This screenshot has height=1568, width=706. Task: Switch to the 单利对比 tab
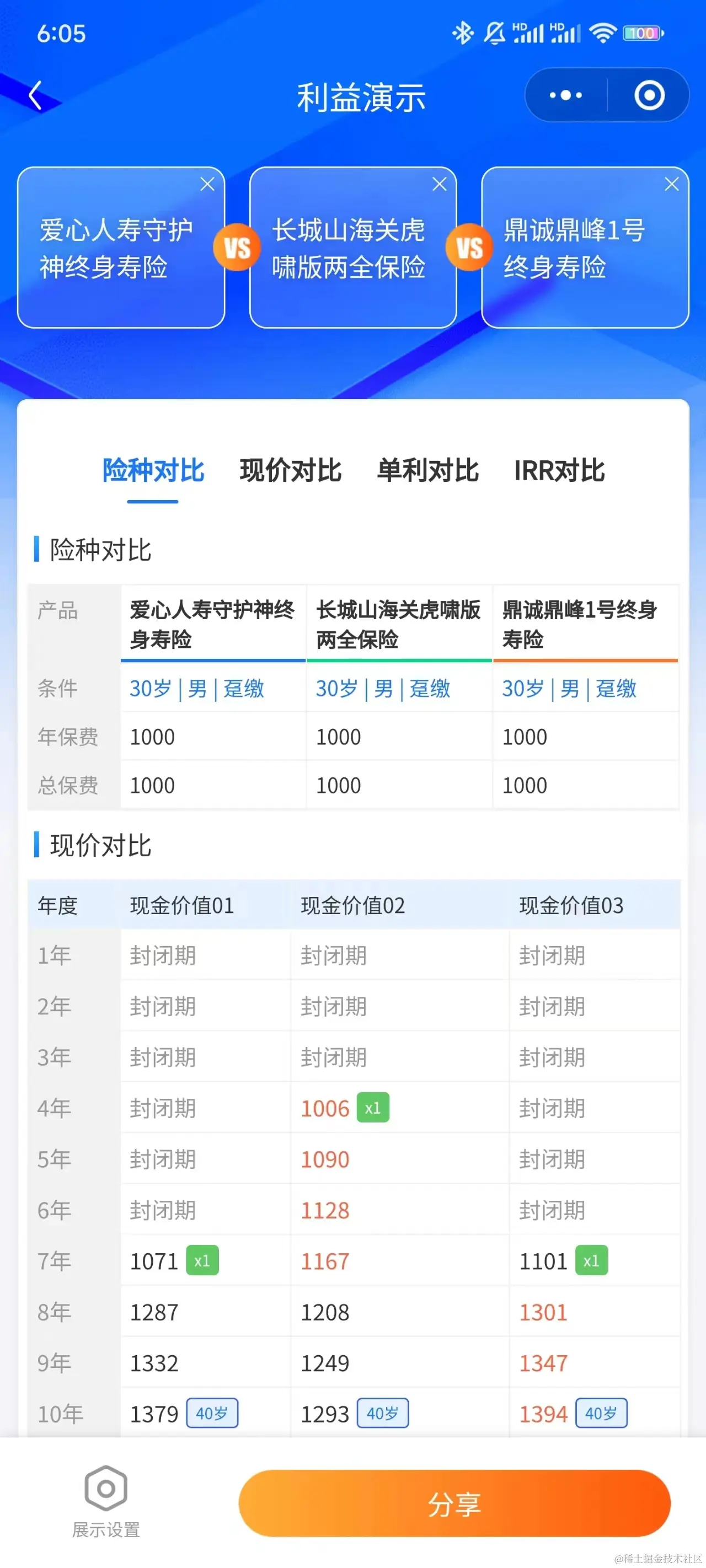pos(427,471)
